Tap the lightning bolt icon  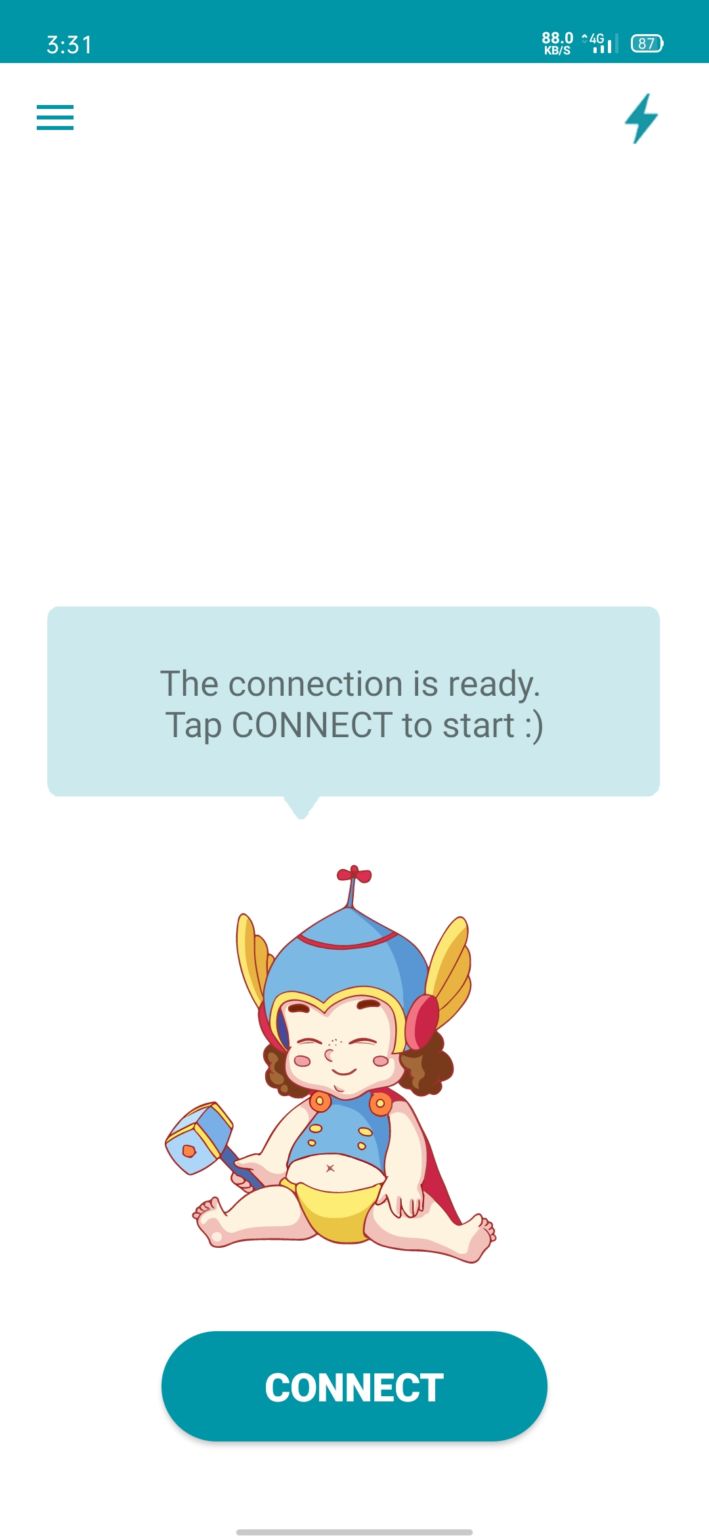point(642,119)
